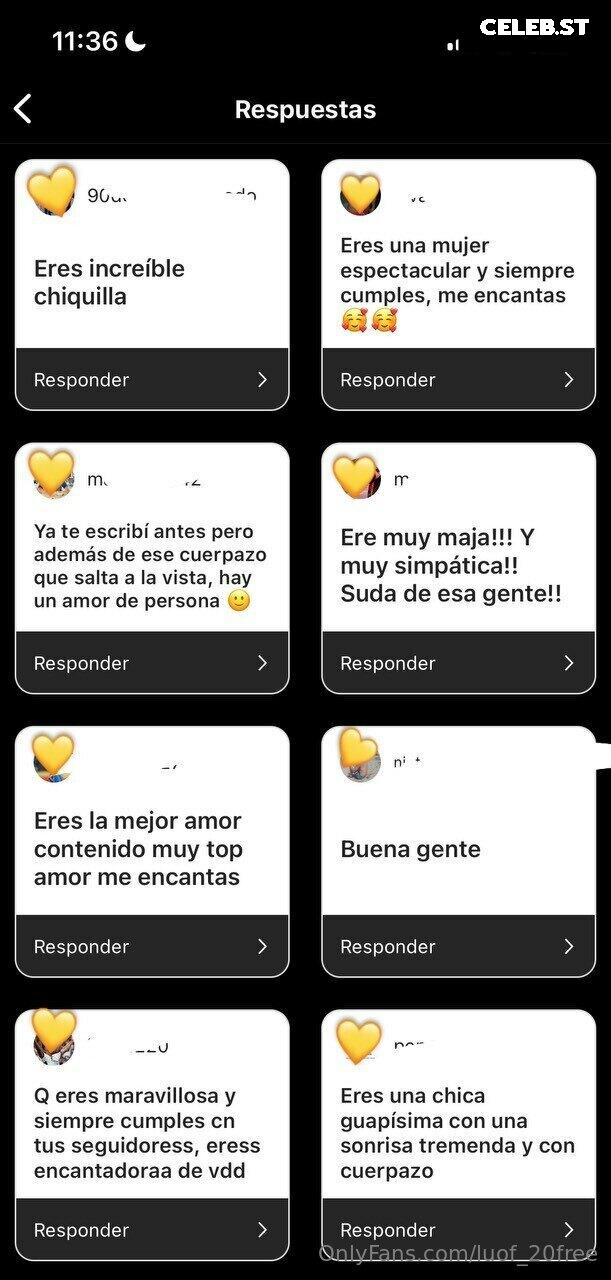Reply to "Eres una chica guapísima" response
The image size is (611, 1280).
[458, 1230]
